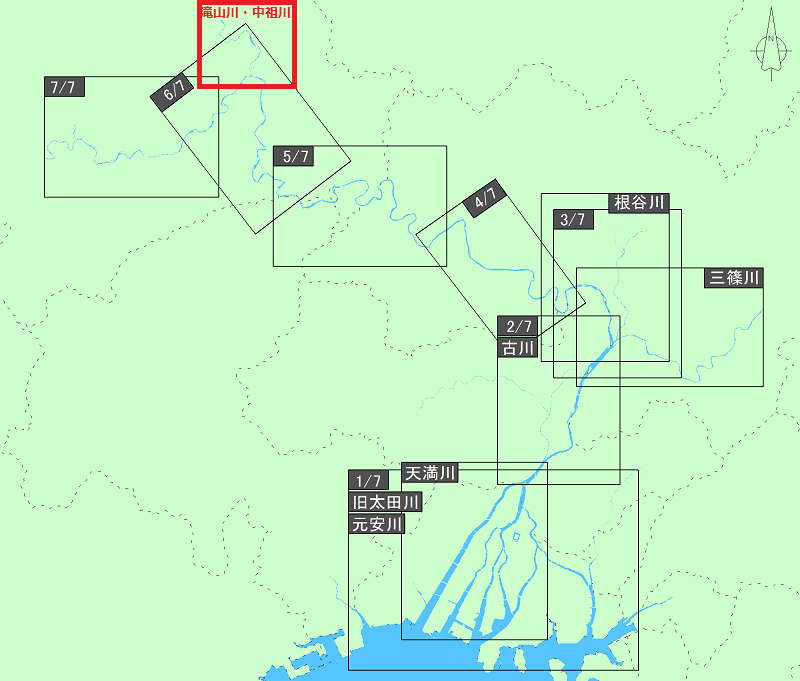This screenshot has width=800, height=681.
Task: Select the 旧太田川 label
Action: (385, 502)
